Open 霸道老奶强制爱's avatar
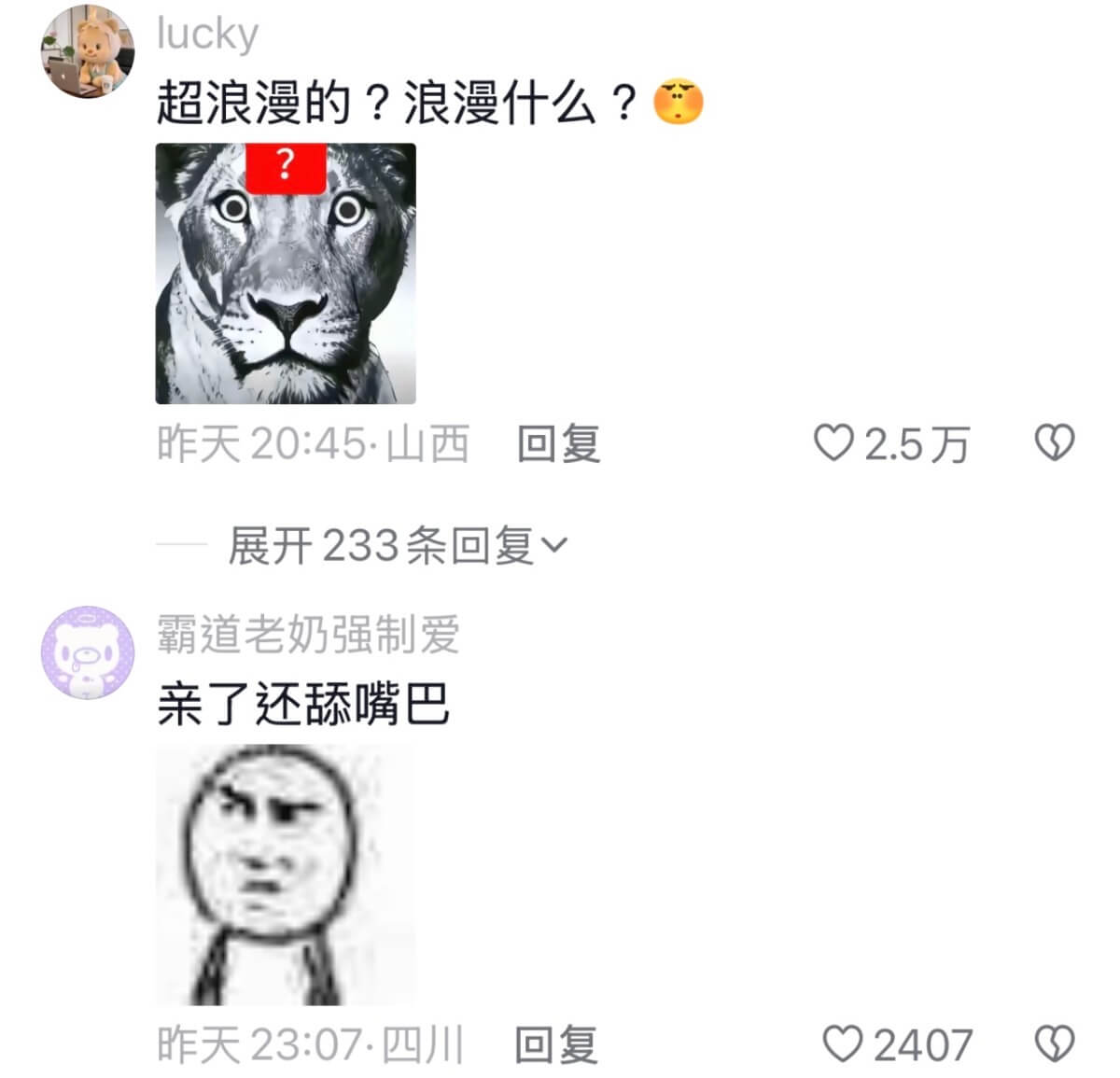Viewport: 1120px width, 1078px height. click(x=88, y=652)
